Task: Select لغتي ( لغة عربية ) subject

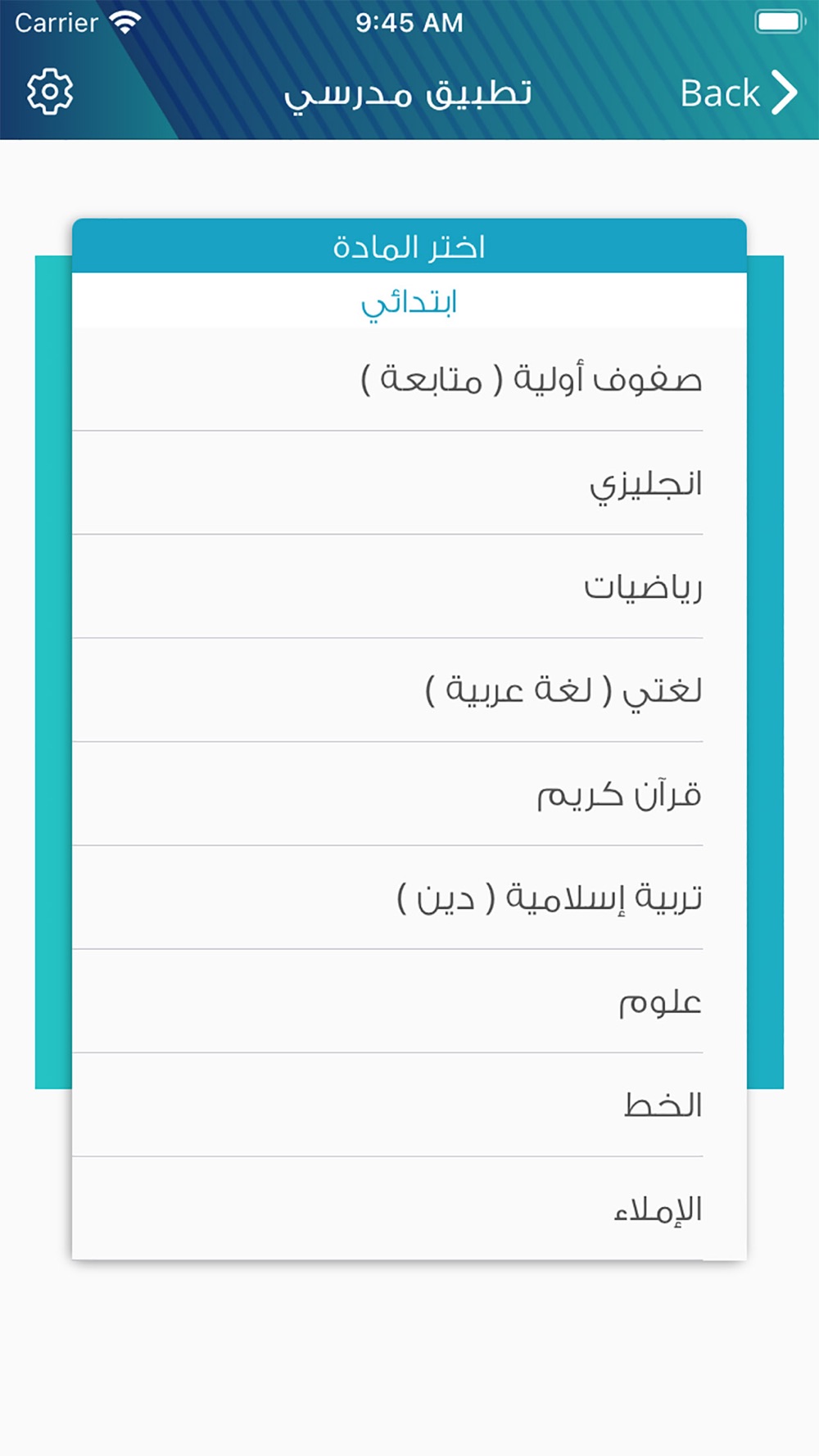Action: click(563, 690)
